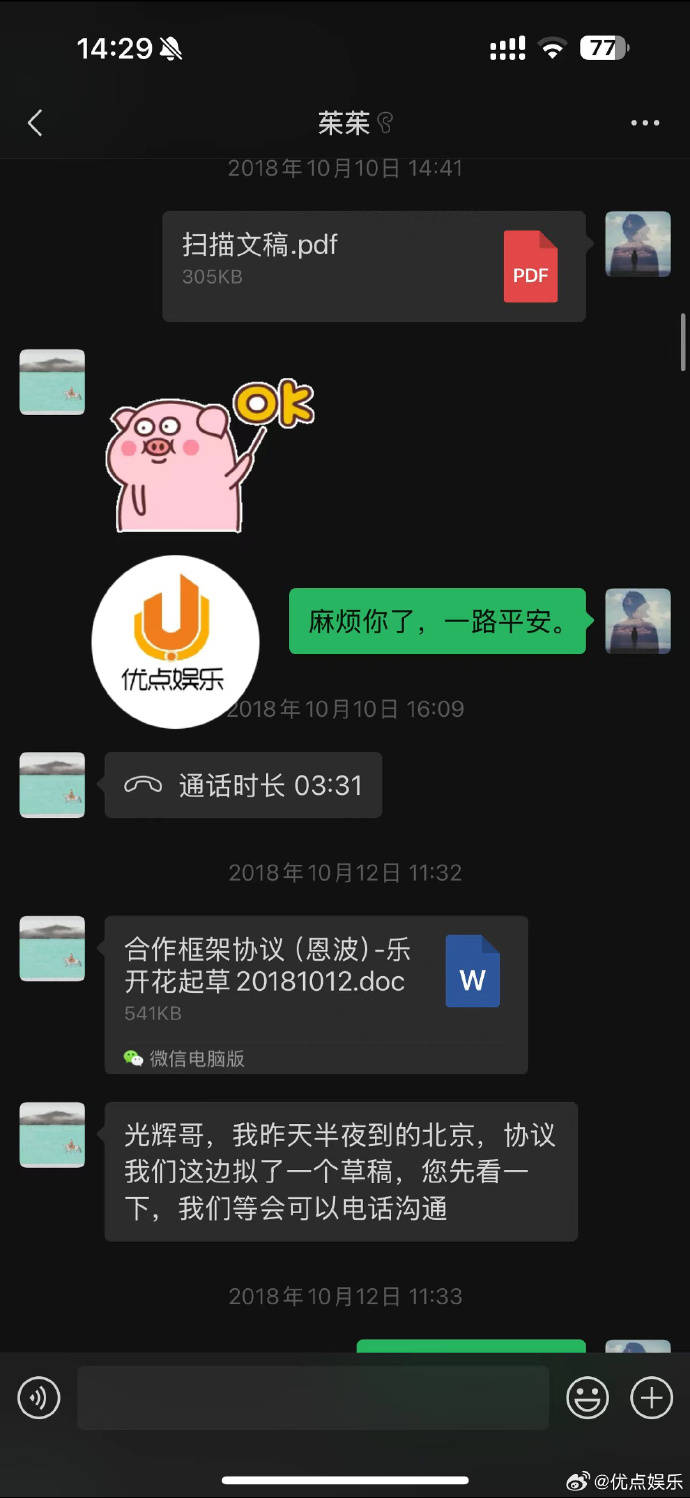Screen dimensions: 690x1498
Task: Open the plus attachments menu
Action: point(651,1397)
